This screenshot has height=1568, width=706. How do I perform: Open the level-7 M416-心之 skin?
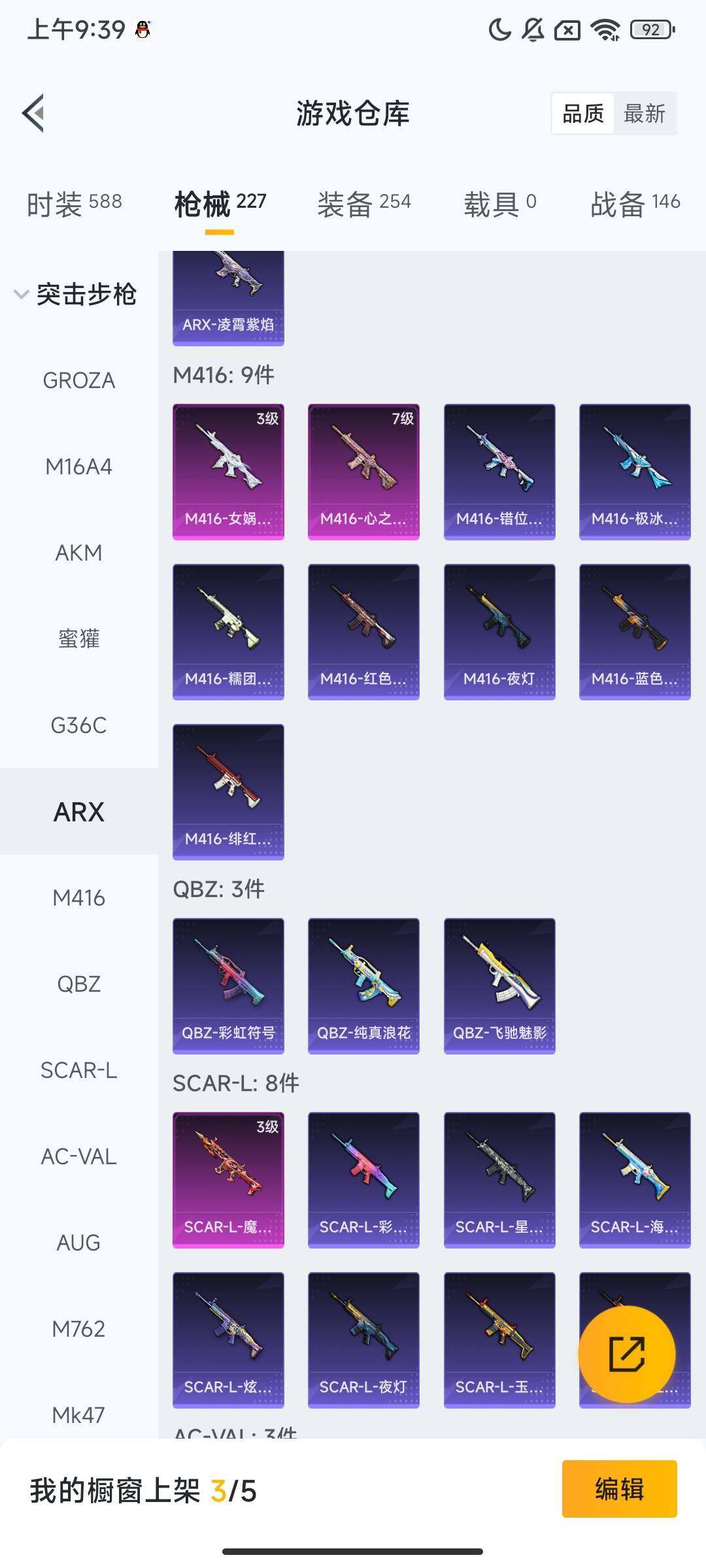pyautogui.click(x=363, y=472)
